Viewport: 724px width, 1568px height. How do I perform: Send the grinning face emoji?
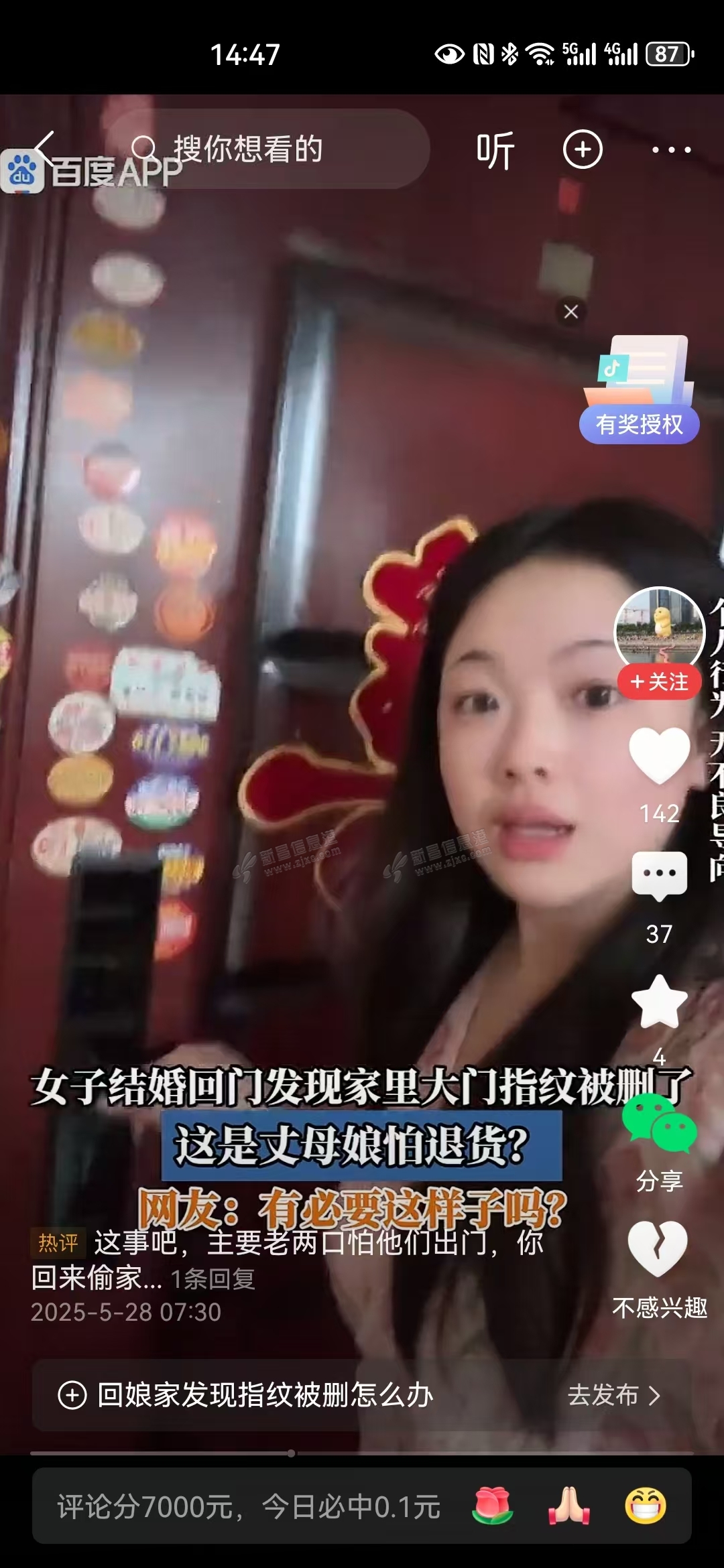pos(645,1506)
